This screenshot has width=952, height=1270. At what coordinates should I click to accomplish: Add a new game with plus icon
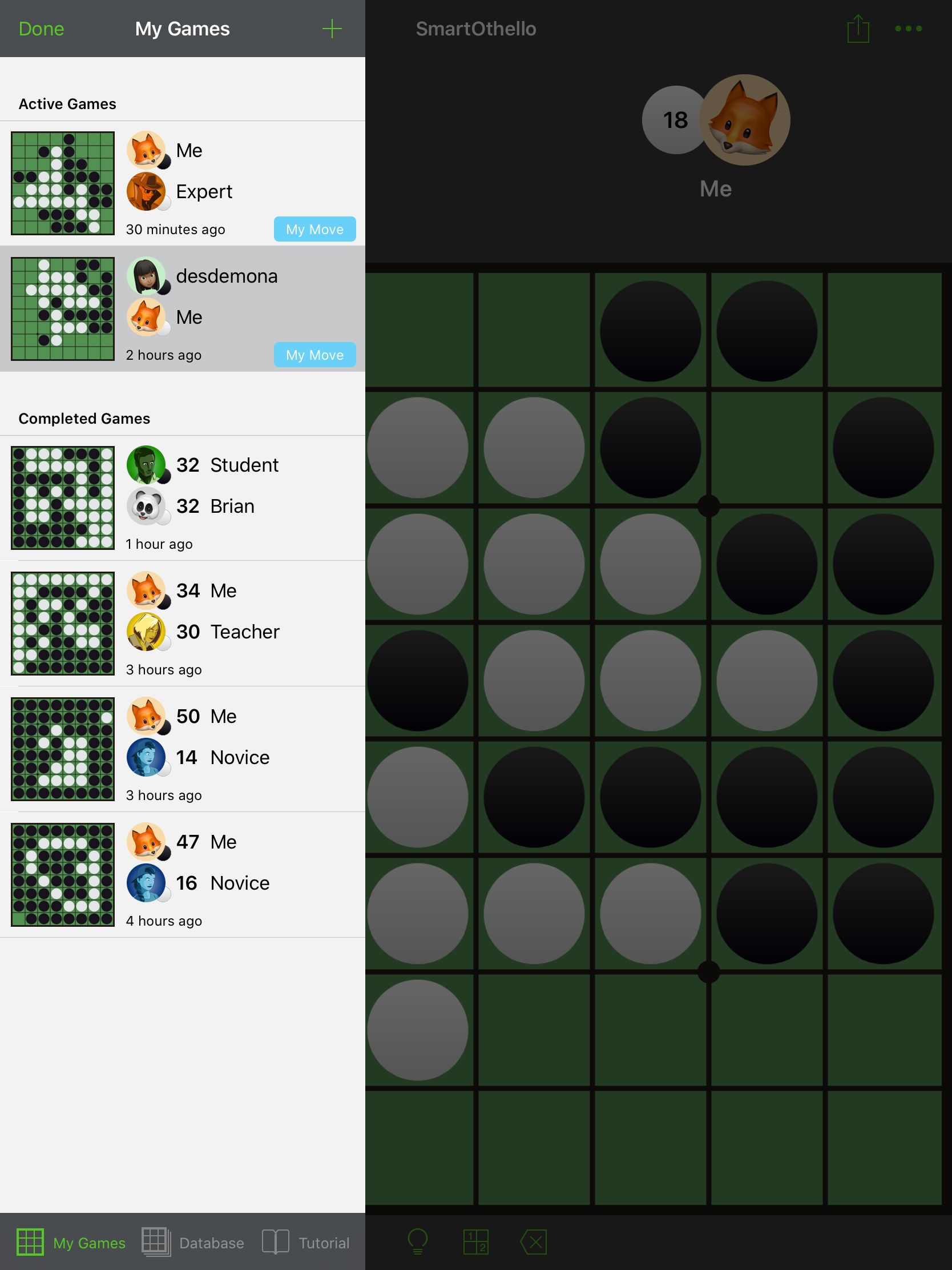pos(332,29)
